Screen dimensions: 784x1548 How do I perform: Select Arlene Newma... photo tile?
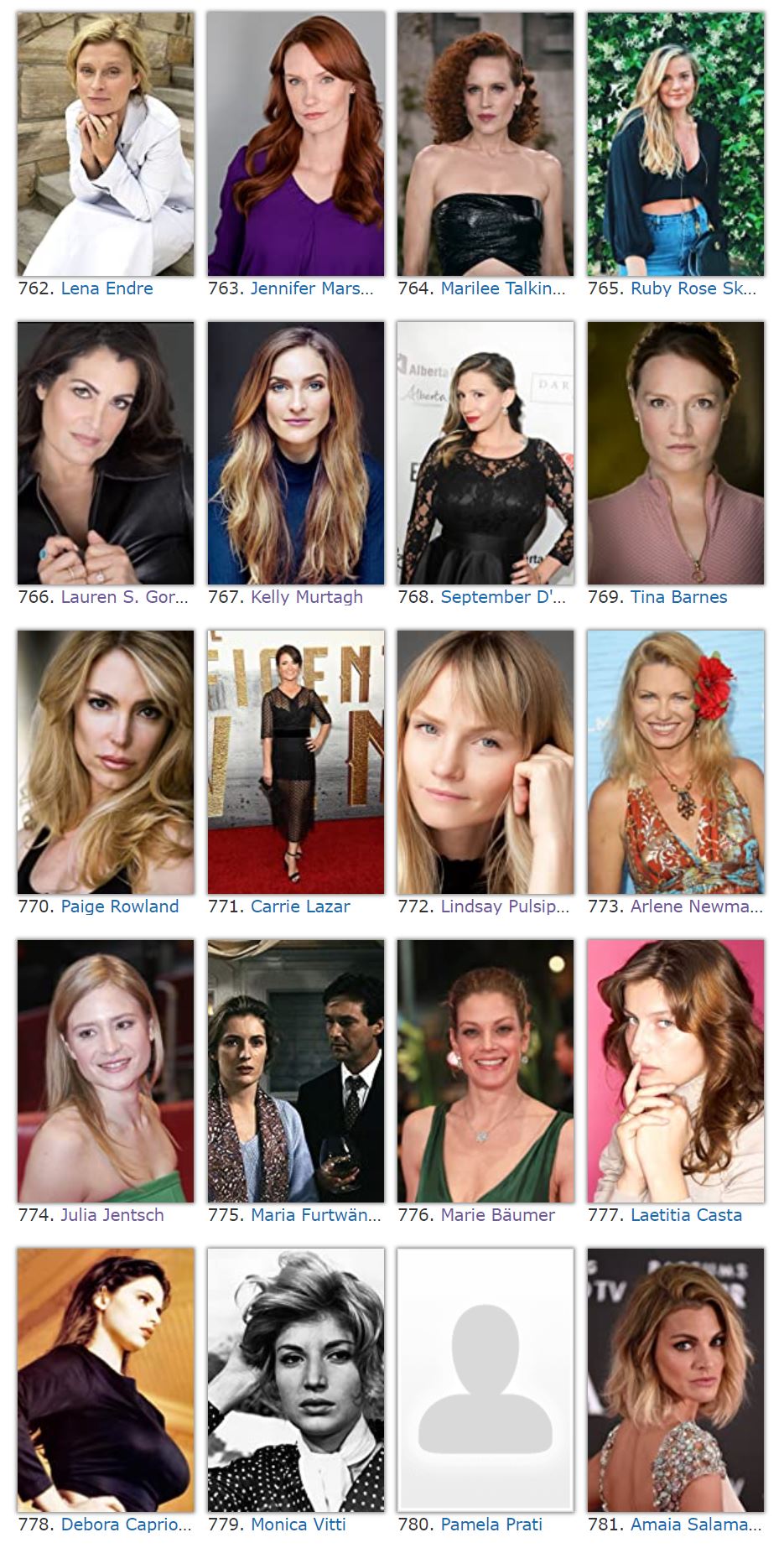click(676, 762)
